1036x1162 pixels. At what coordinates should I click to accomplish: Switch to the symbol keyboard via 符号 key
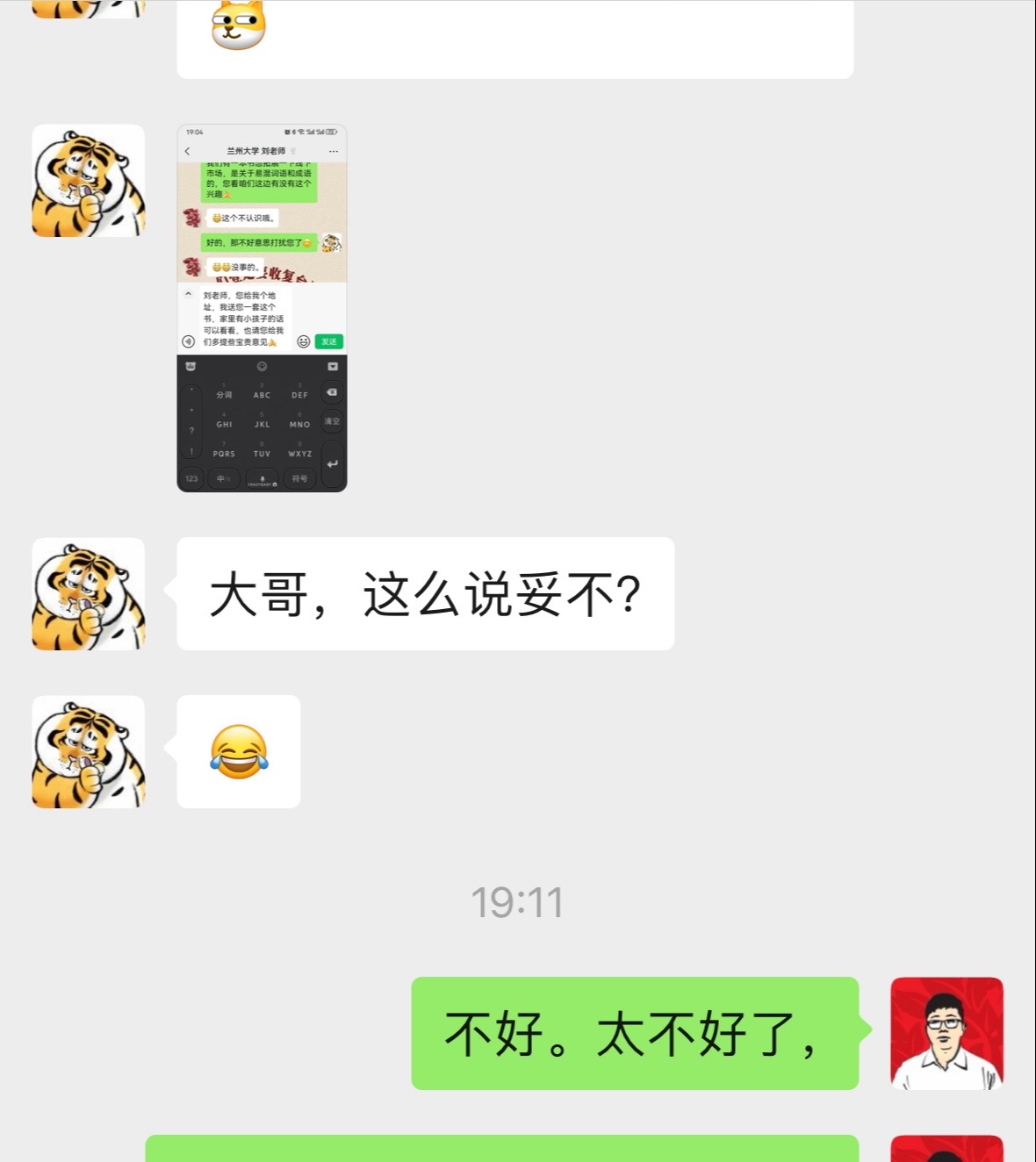click(x=300, y=478)
